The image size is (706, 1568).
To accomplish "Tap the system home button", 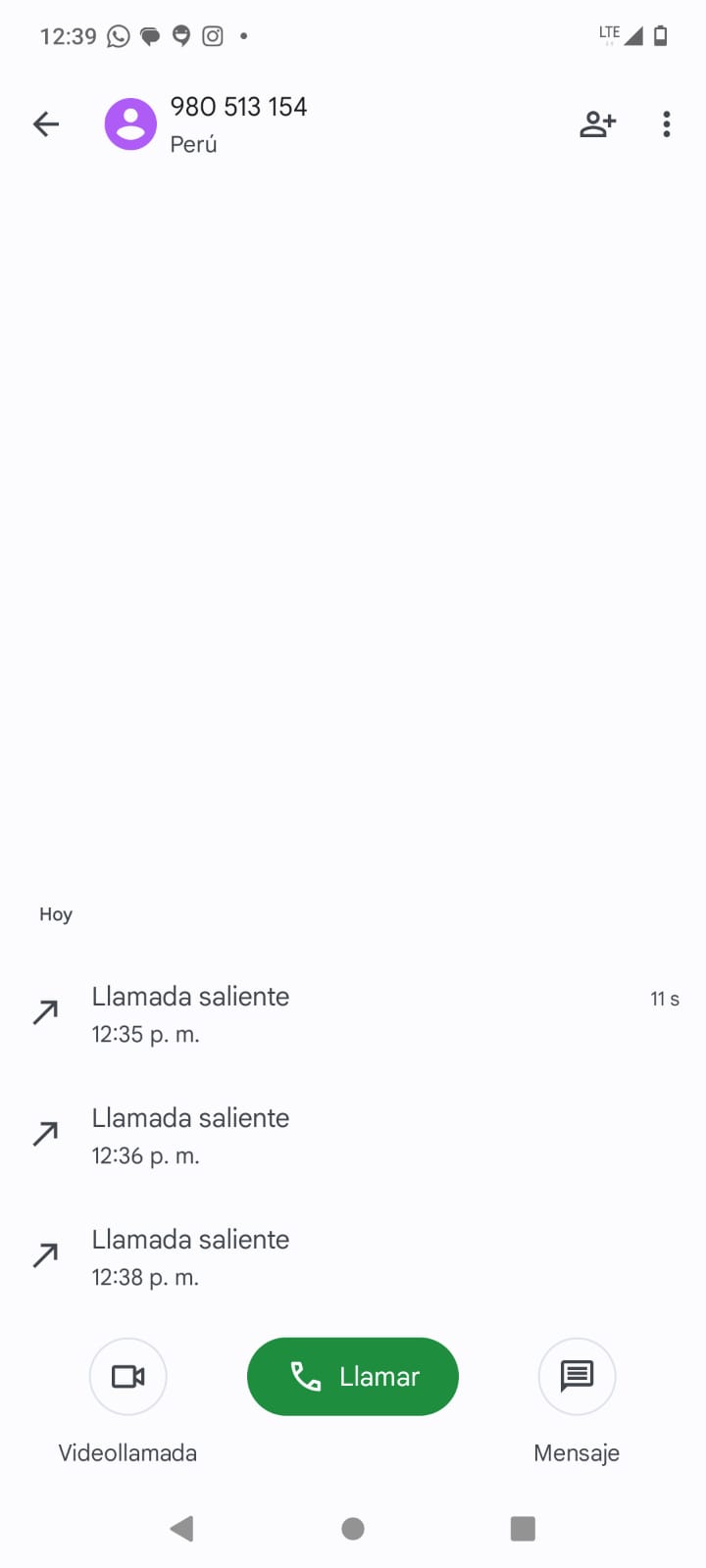I will 353,1529.
